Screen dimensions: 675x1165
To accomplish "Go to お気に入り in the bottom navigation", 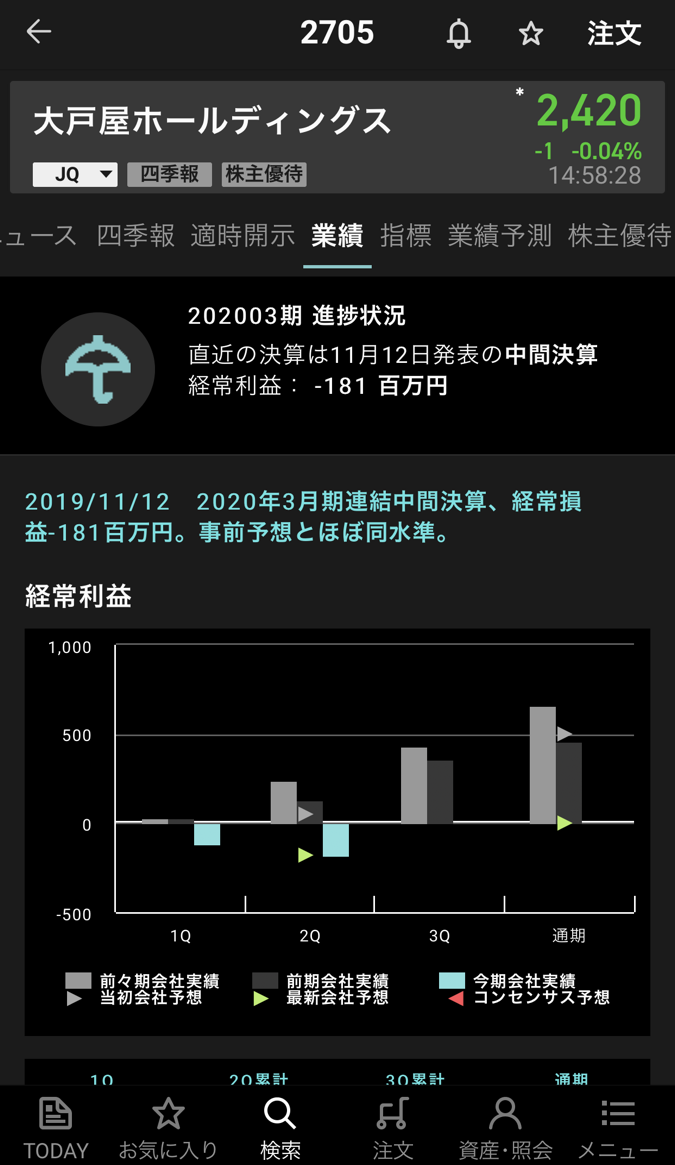I will point(168,1127).
